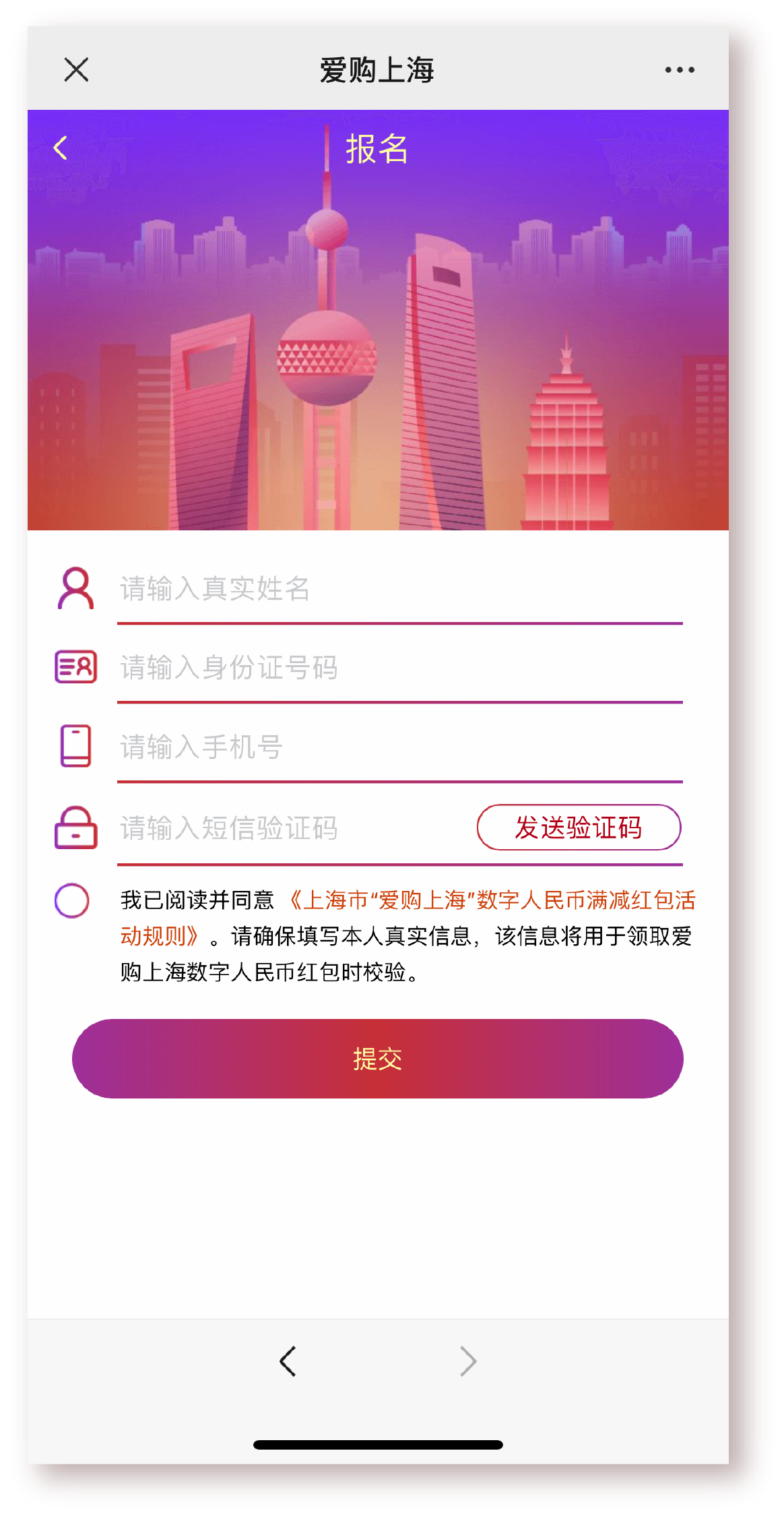Tap 发送验证码 to send the code

click(x=579, y=828)
